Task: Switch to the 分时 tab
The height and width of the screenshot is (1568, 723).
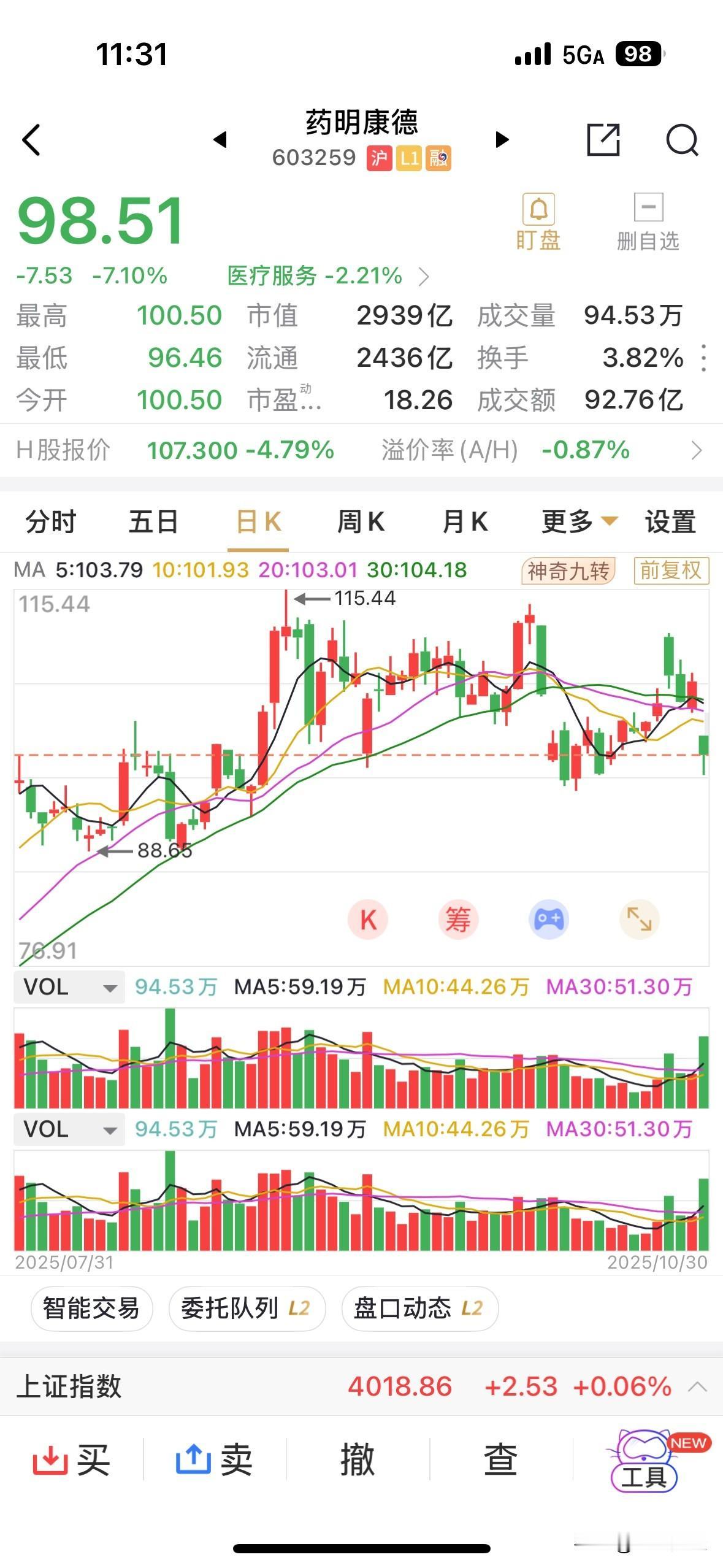Action: [50, 522]
